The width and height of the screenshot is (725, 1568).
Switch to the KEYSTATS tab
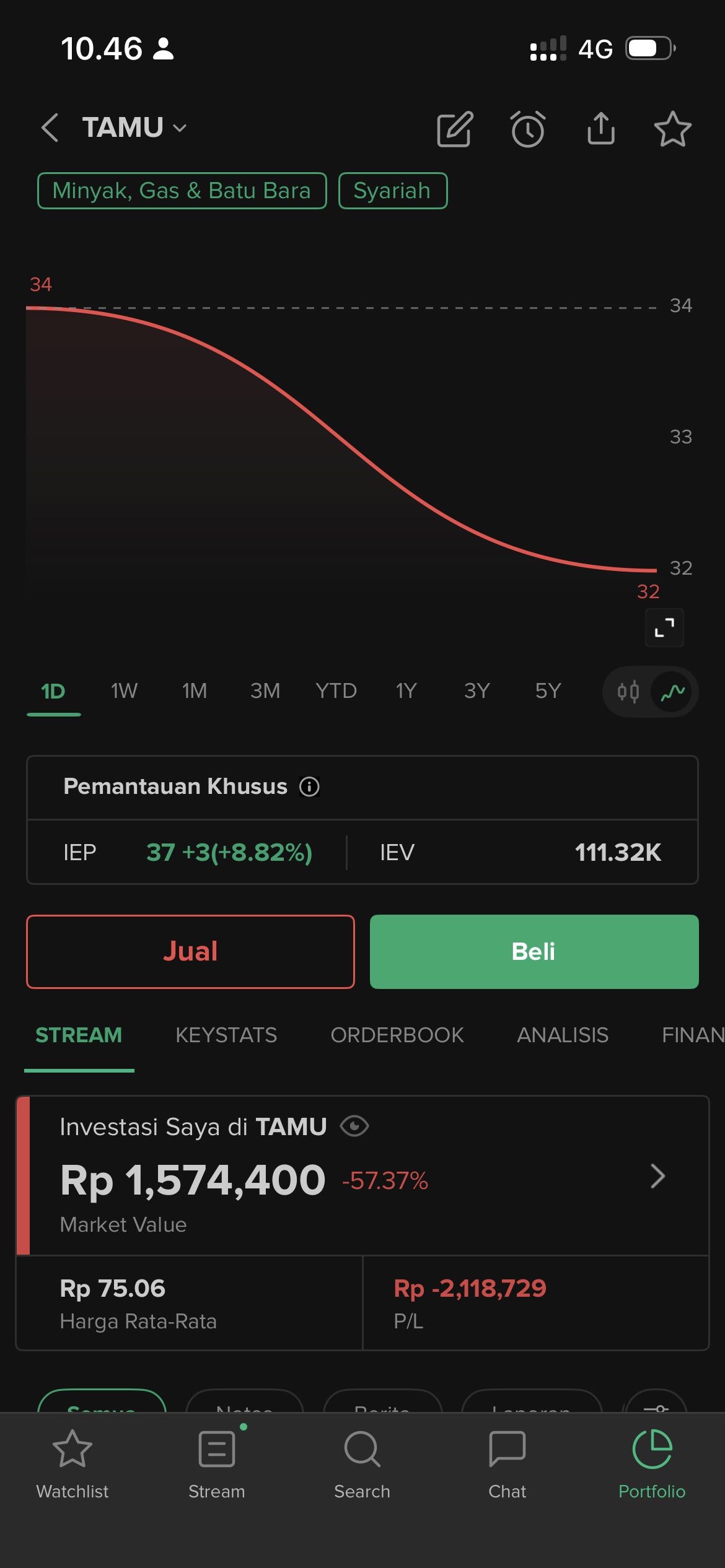pyautogui.click(x=226, y=1035)
